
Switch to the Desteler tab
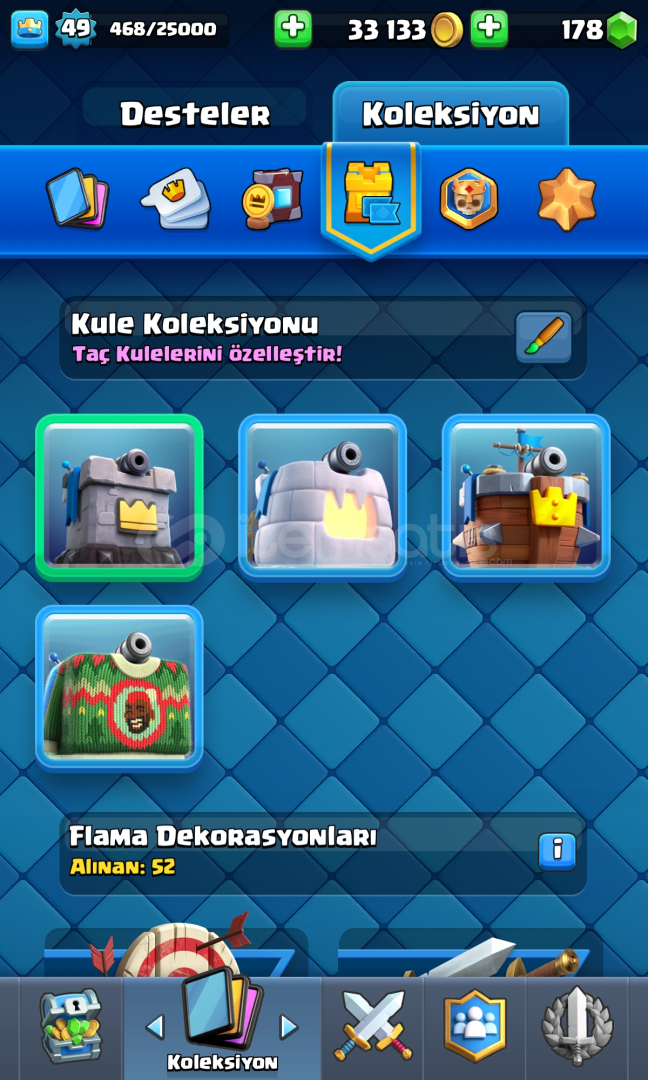(x=195, y=114)
